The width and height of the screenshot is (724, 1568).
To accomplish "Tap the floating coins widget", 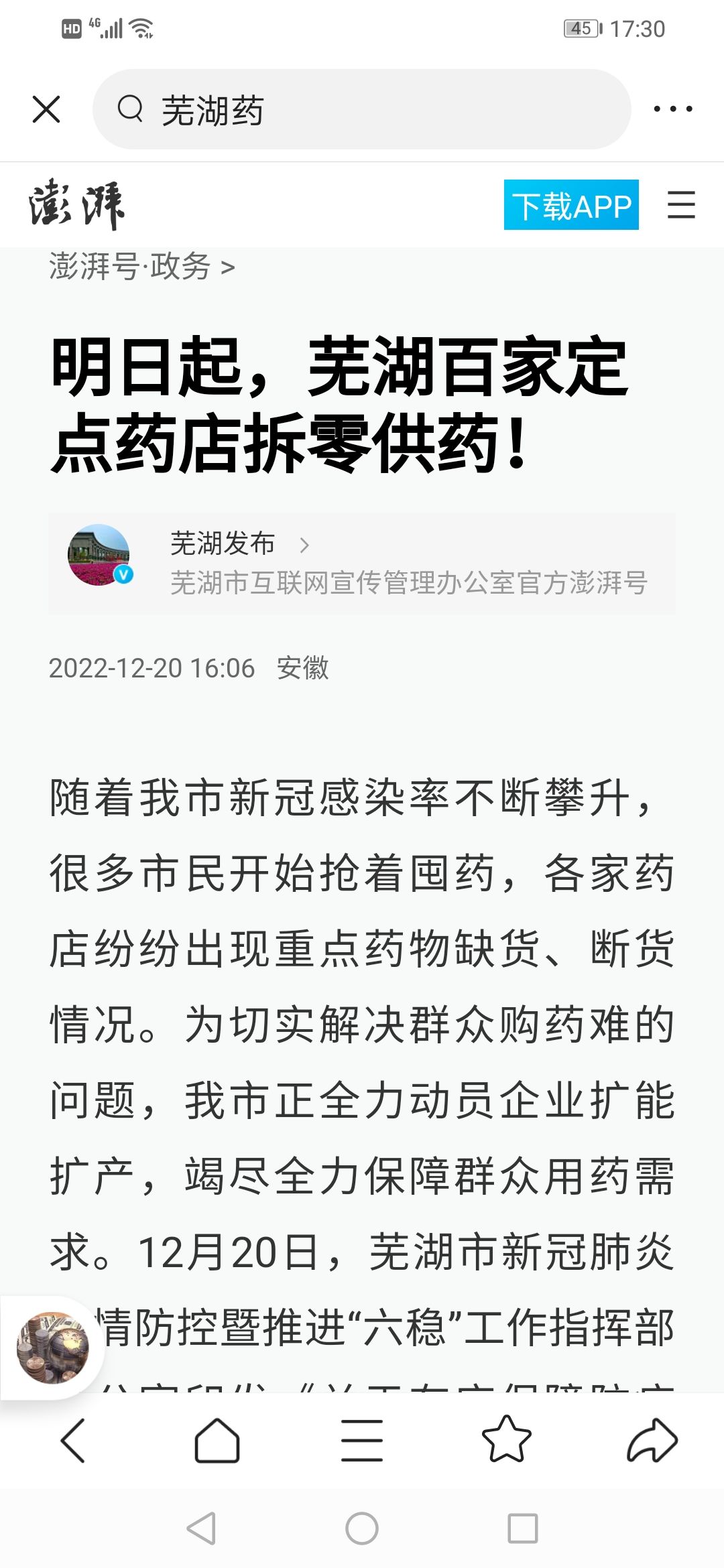I will (52, 1348).
